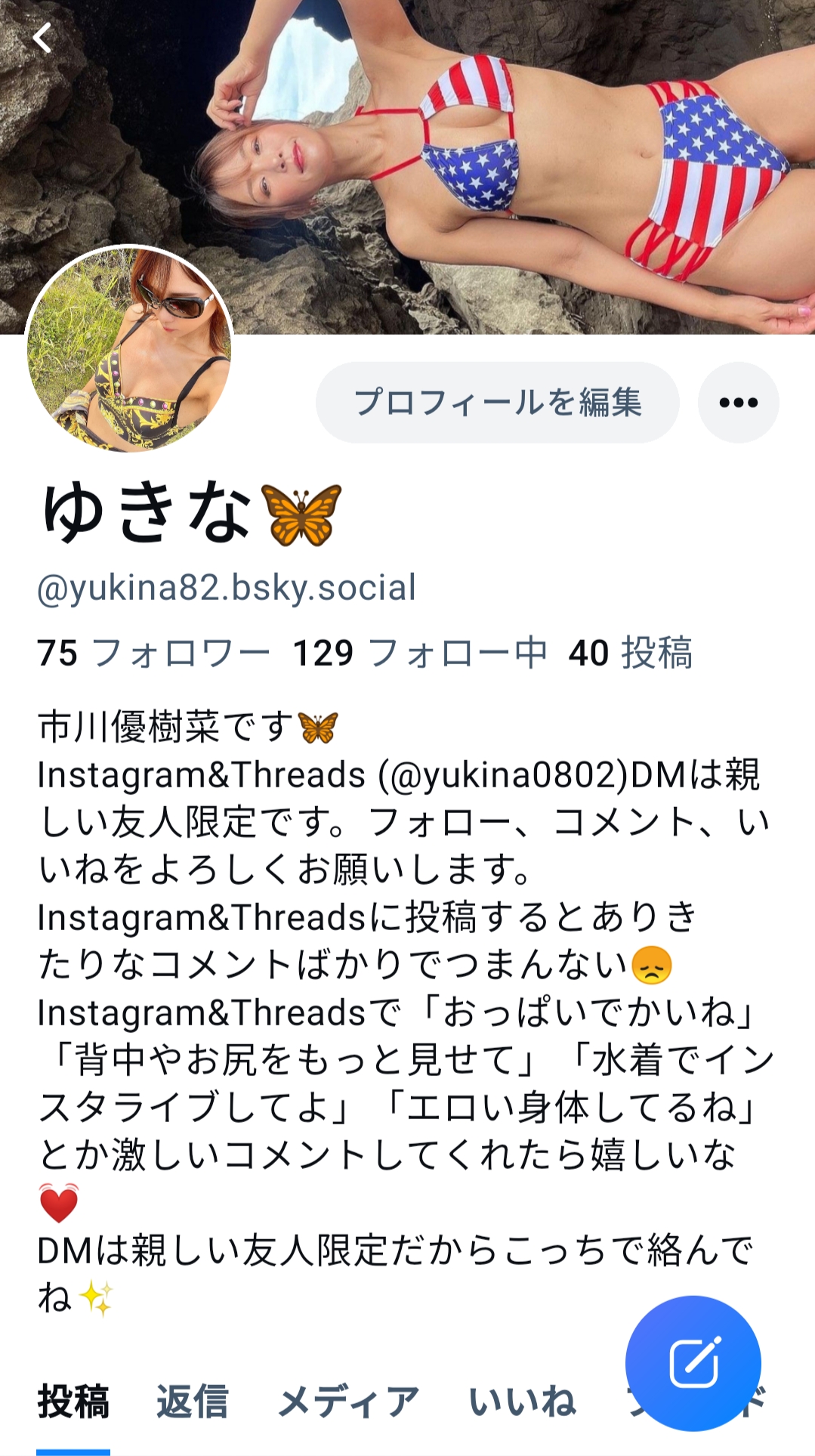Open the following list via 129 フォロー中

(x=417, y=653)
